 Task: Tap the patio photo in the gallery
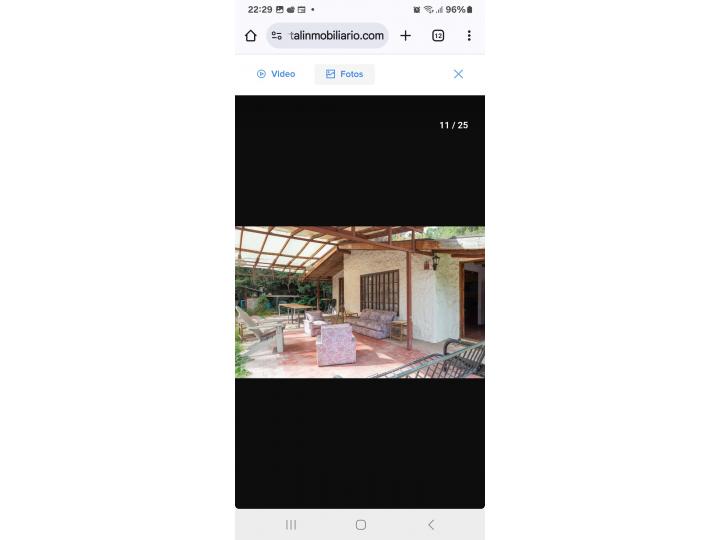click(360, 302)
